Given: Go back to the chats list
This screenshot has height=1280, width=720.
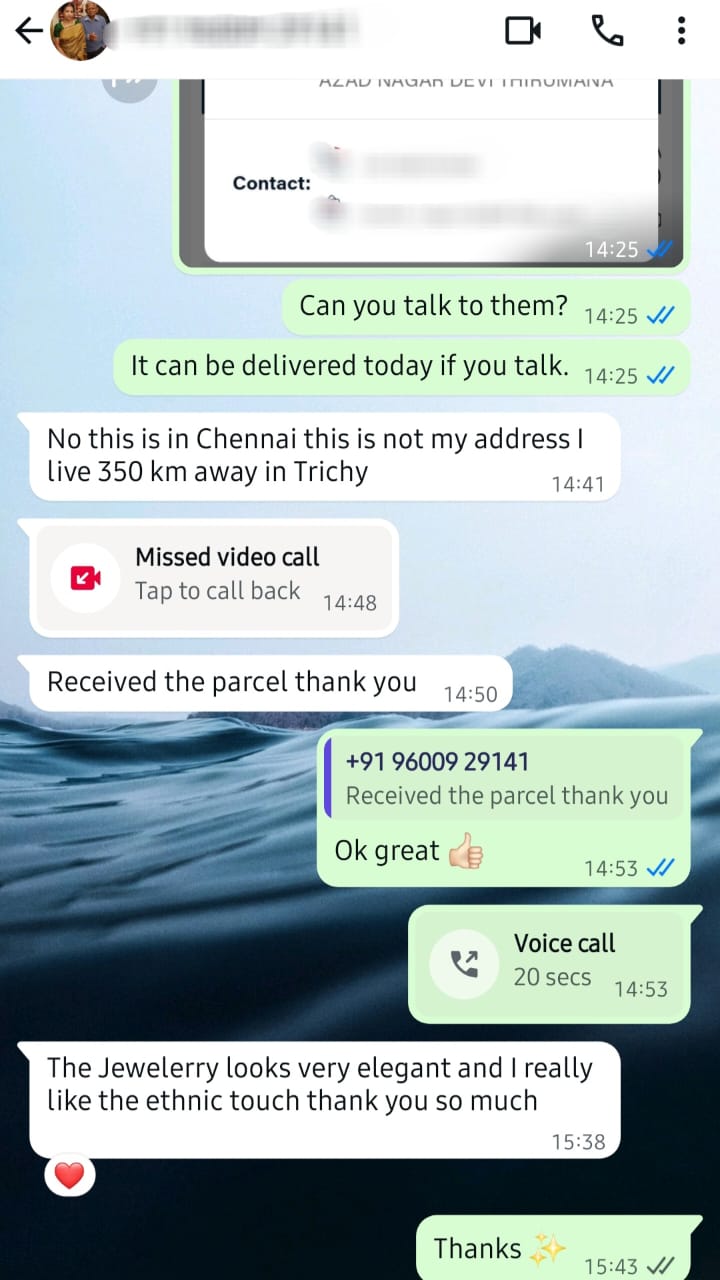Looking at the screenshot, I should click(x=29, y=31).
